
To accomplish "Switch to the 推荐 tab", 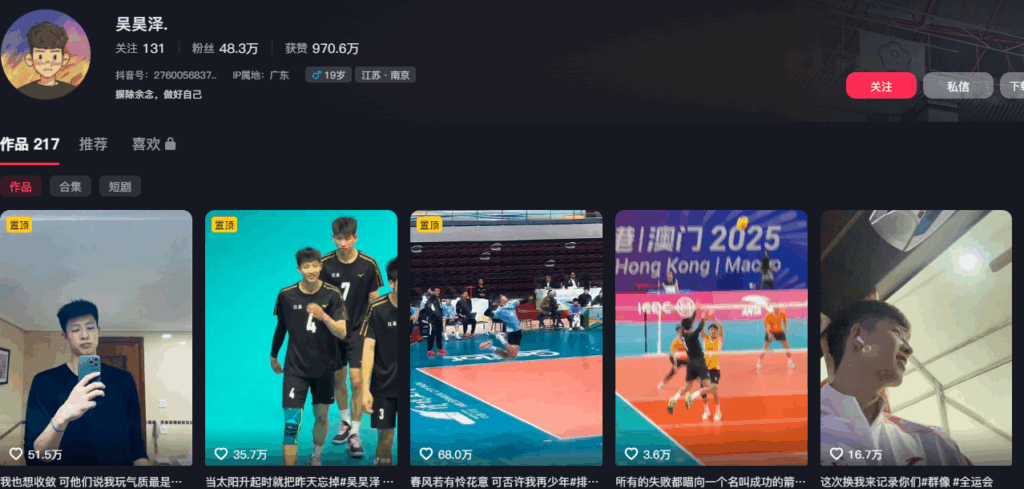I will tap(93, 144).
